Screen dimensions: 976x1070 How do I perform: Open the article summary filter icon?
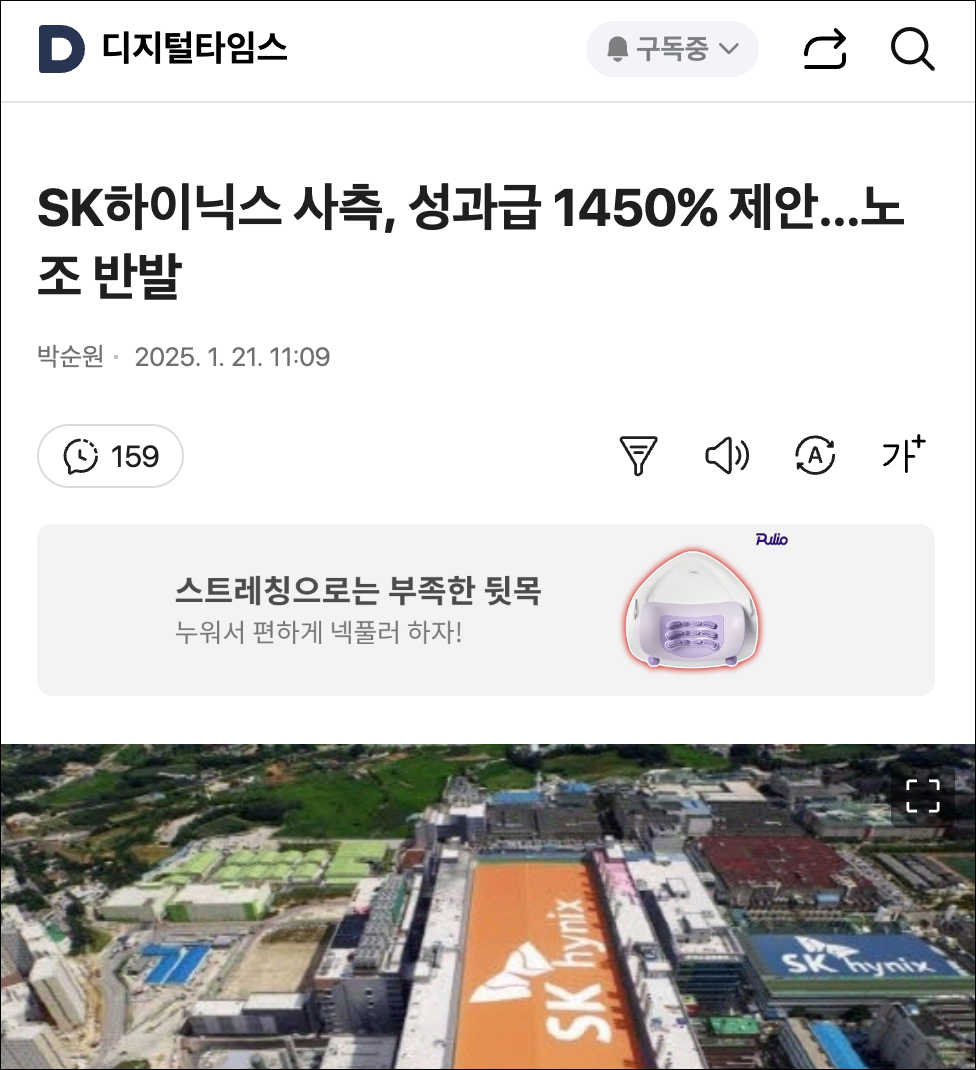[x=639, y=456]
